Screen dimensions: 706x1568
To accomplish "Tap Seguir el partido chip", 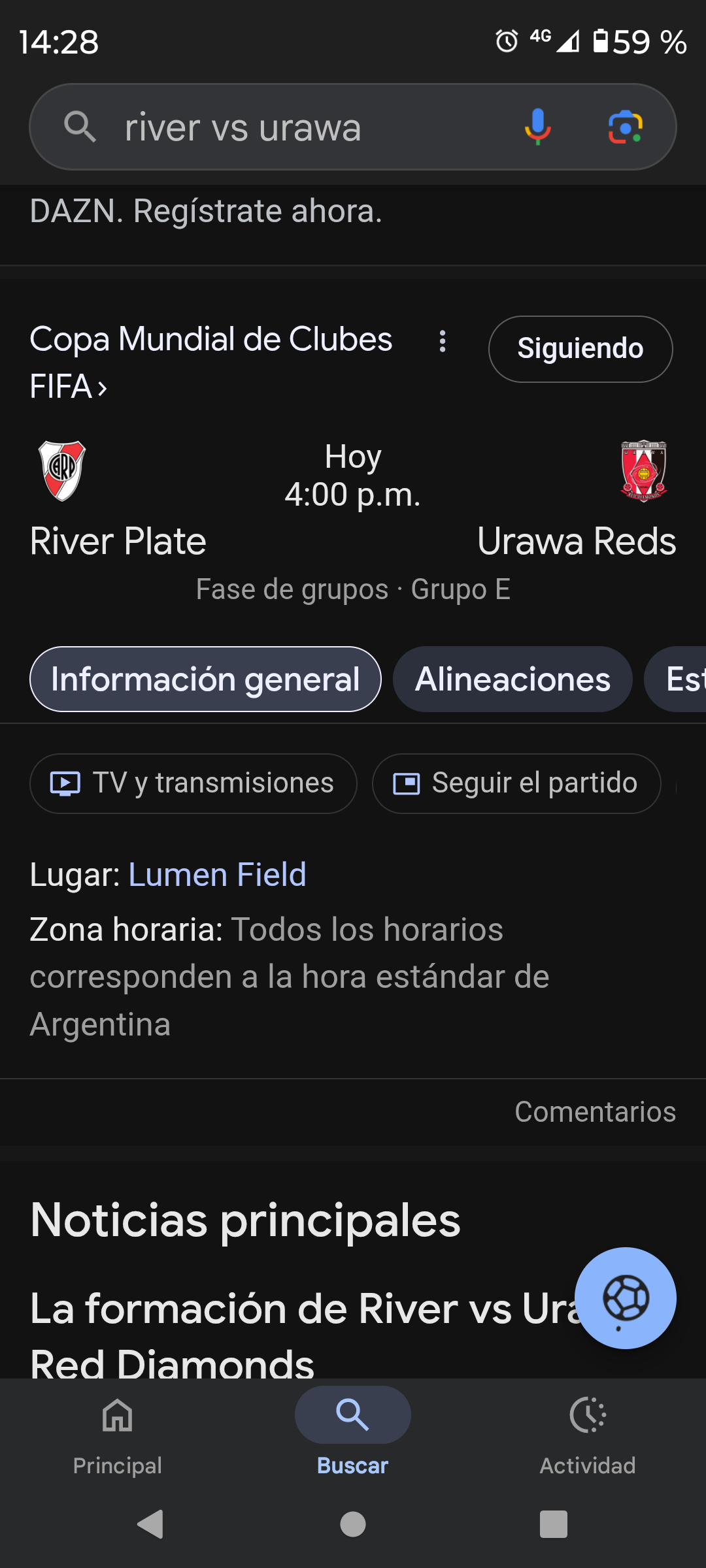I will point(516,783).
